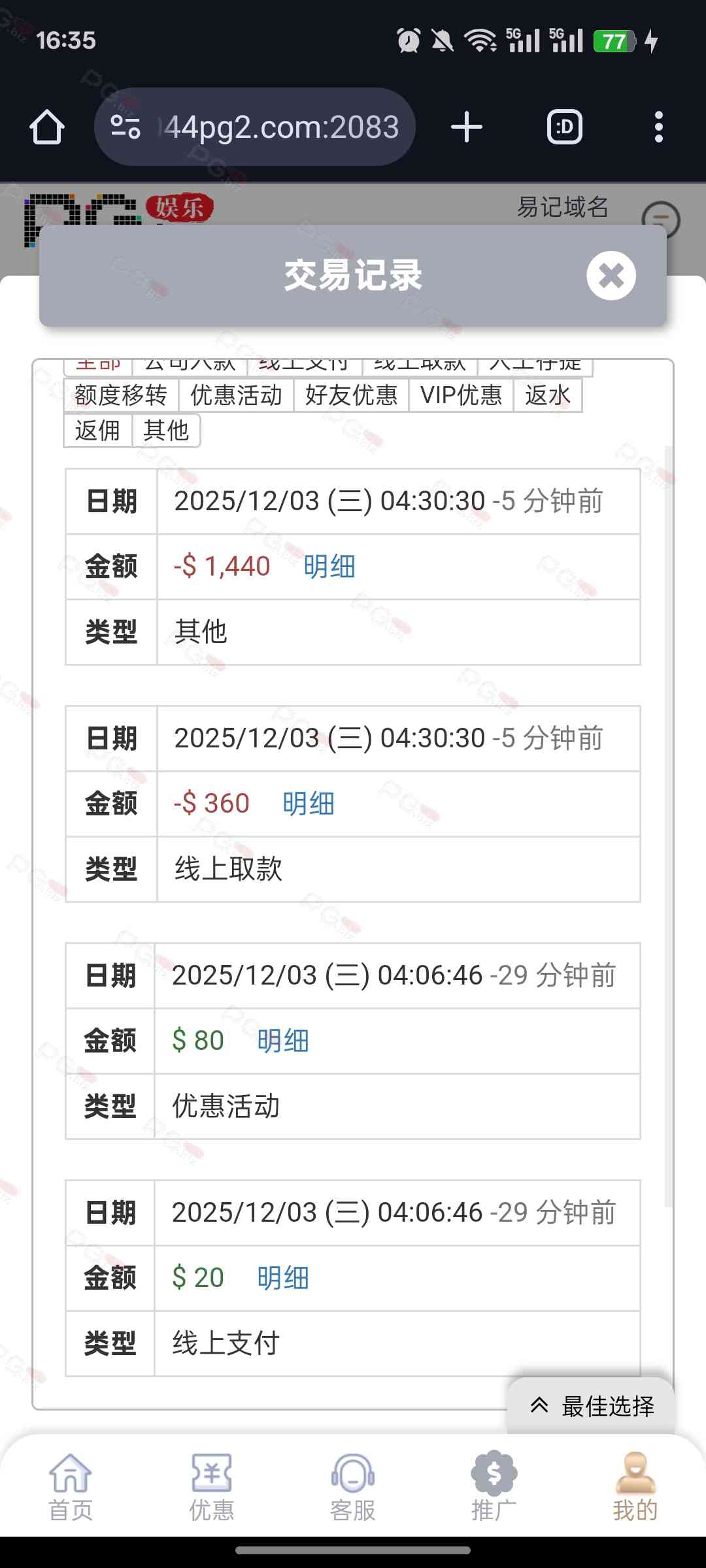The image size is (706, 1568).
Task: Switch to the 其他 filter
Action: pyautogui.click(x=166, y=431)
